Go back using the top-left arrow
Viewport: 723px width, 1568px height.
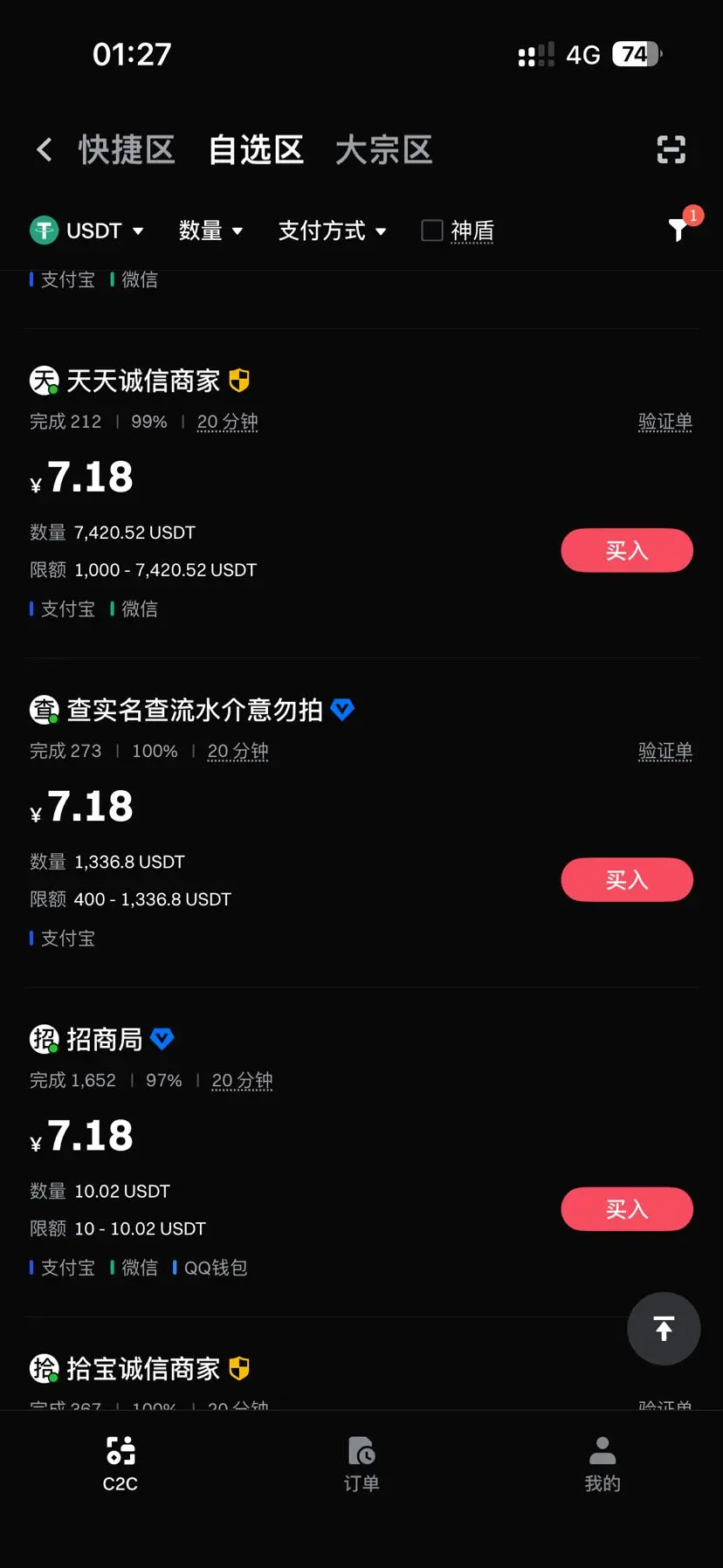pos(45,150)
